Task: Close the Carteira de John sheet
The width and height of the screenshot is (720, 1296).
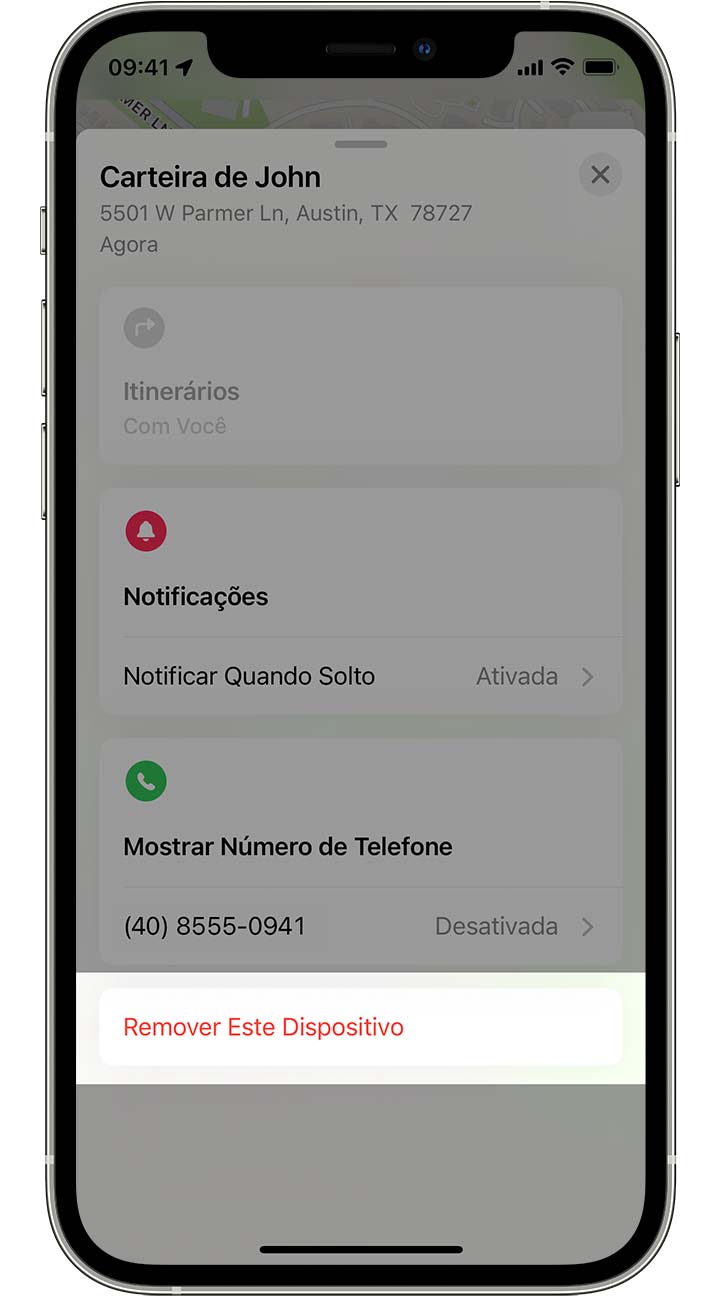Action: 600,176
